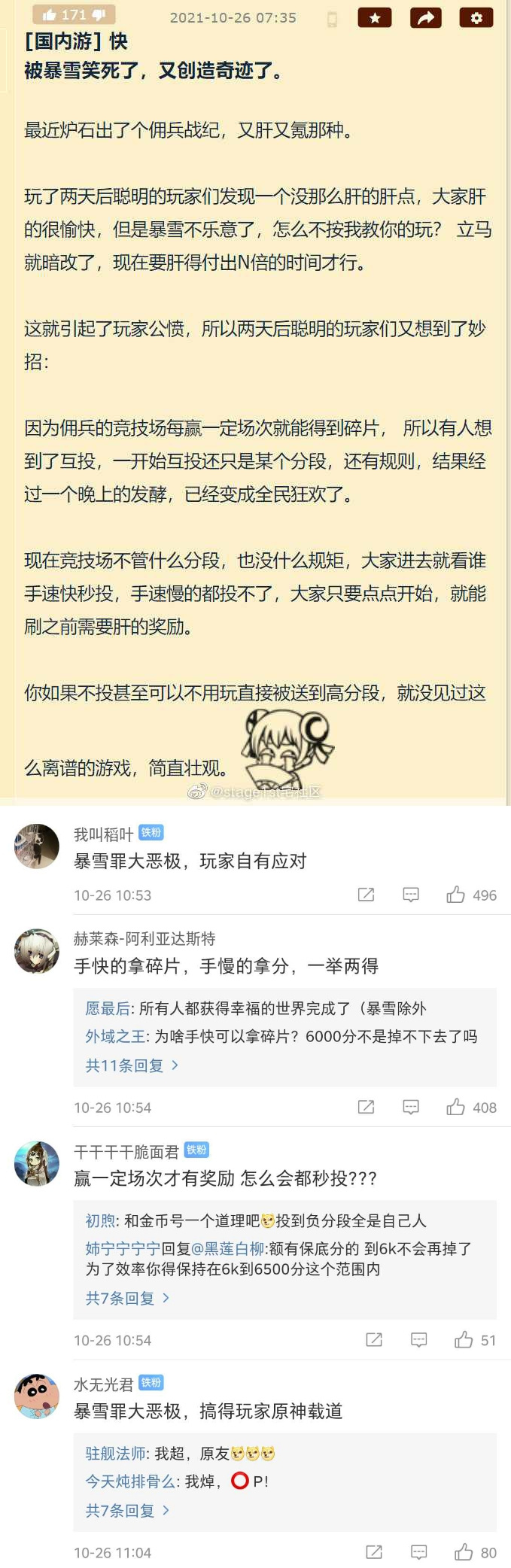Open user 愿最后's profile link
Viewport: 511px width, 1568px height.
coord(108,1008)
